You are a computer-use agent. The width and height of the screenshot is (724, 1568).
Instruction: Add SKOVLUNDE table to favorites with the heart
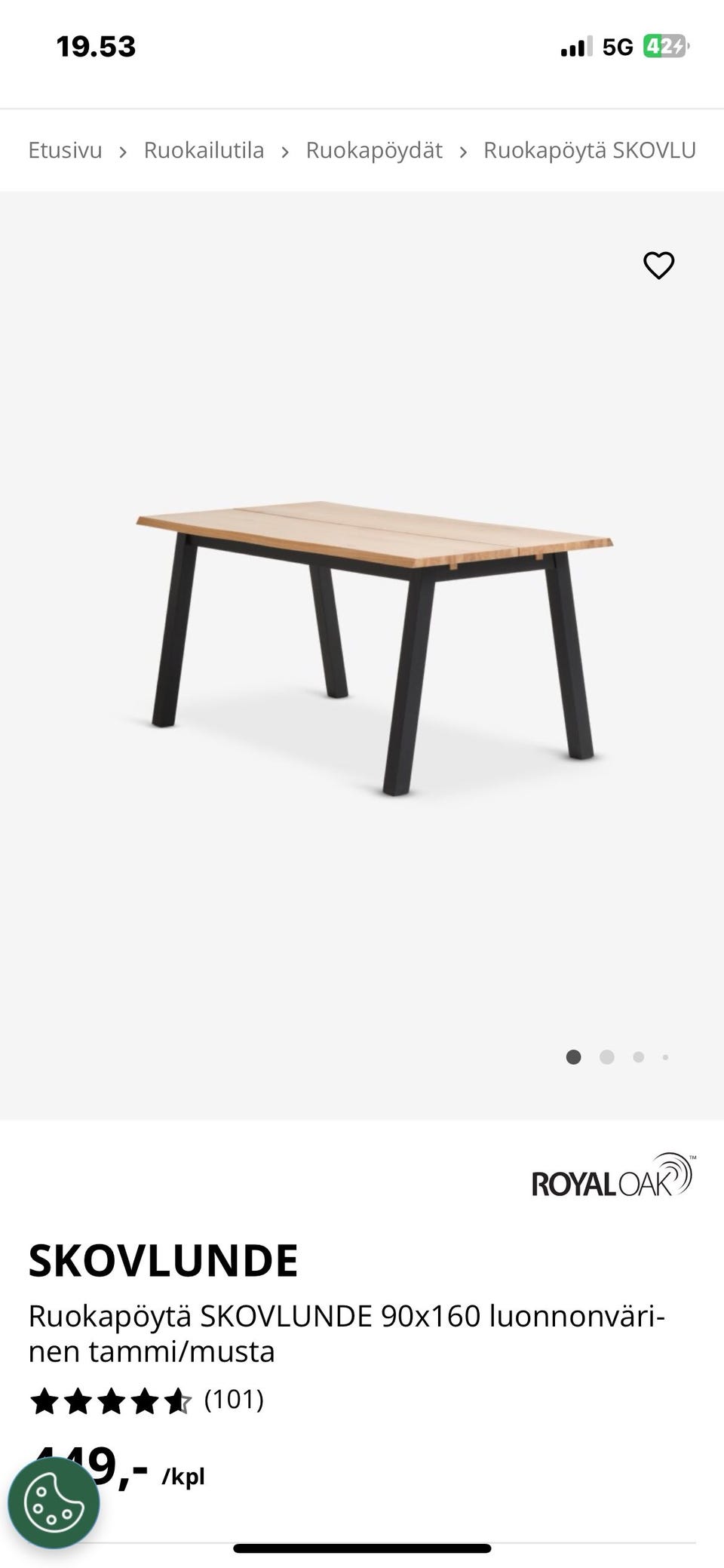pyautogui.click(x=658, y=265)
